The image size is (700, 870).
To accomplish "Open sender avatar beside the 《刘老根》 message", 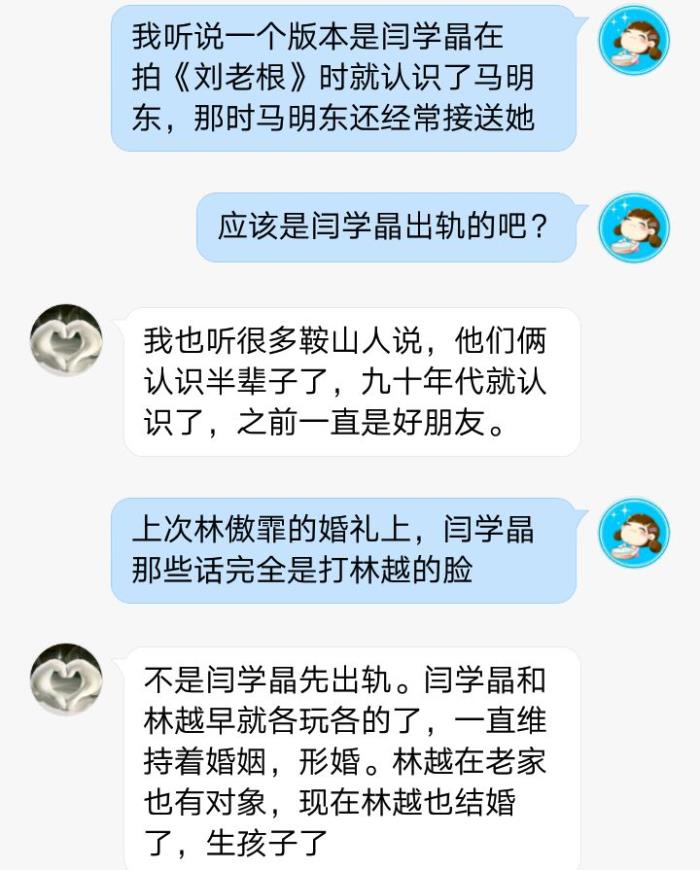I will pyautogui.click(x=633, y=40).
